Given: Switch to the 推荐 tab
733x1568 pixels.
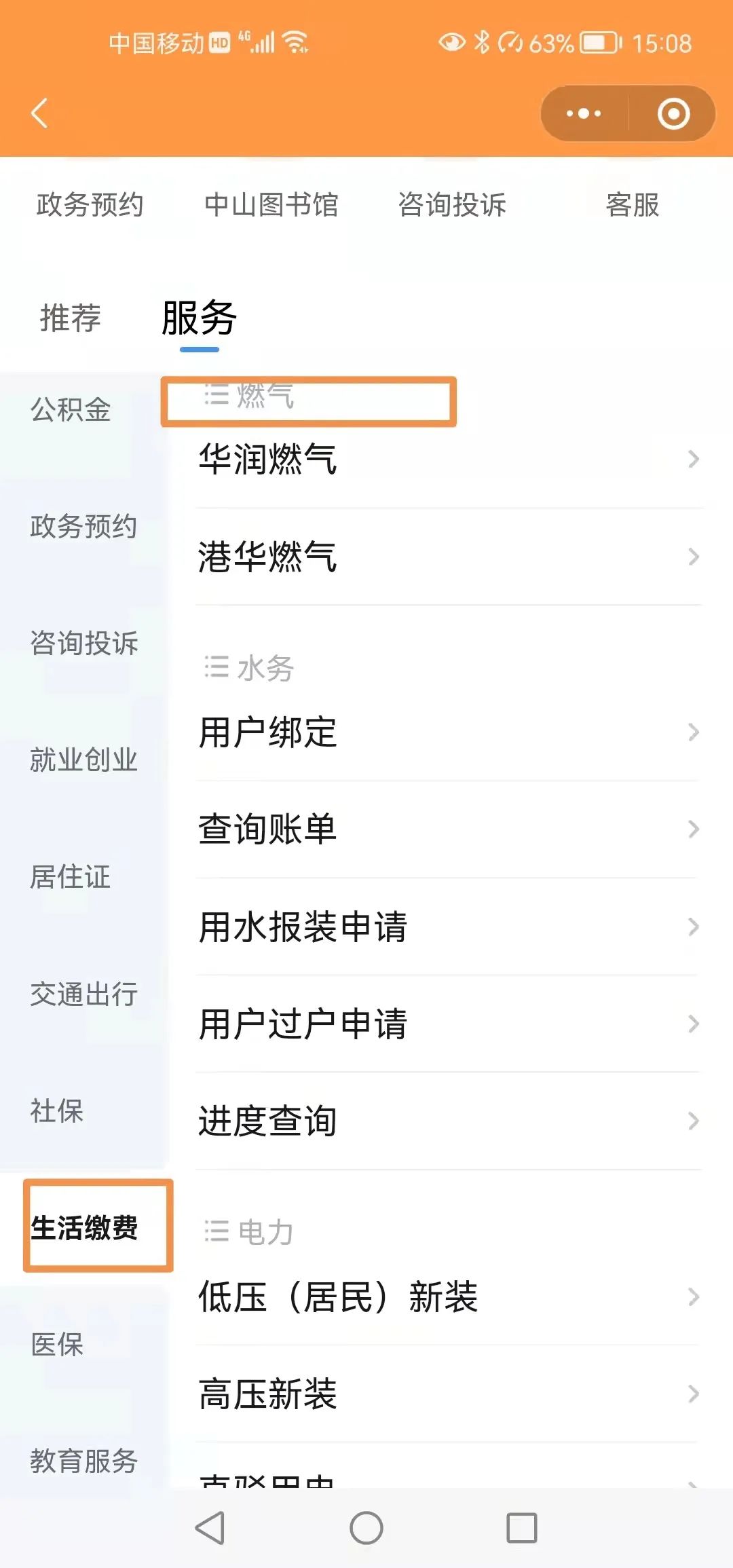Looking at the screenshot, I should 71,318.
